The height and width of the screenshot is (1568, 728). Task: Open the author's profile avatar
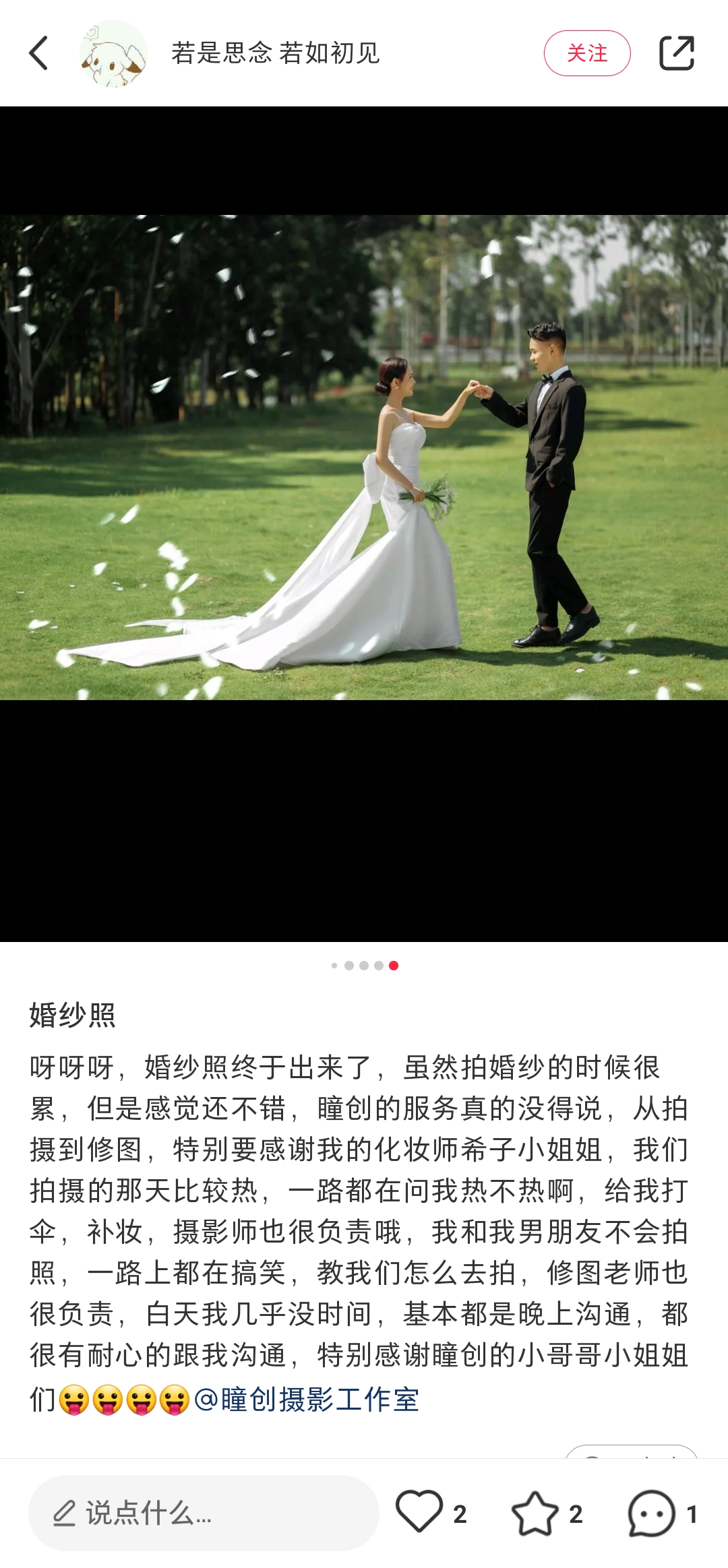click(x=113, y=53)
